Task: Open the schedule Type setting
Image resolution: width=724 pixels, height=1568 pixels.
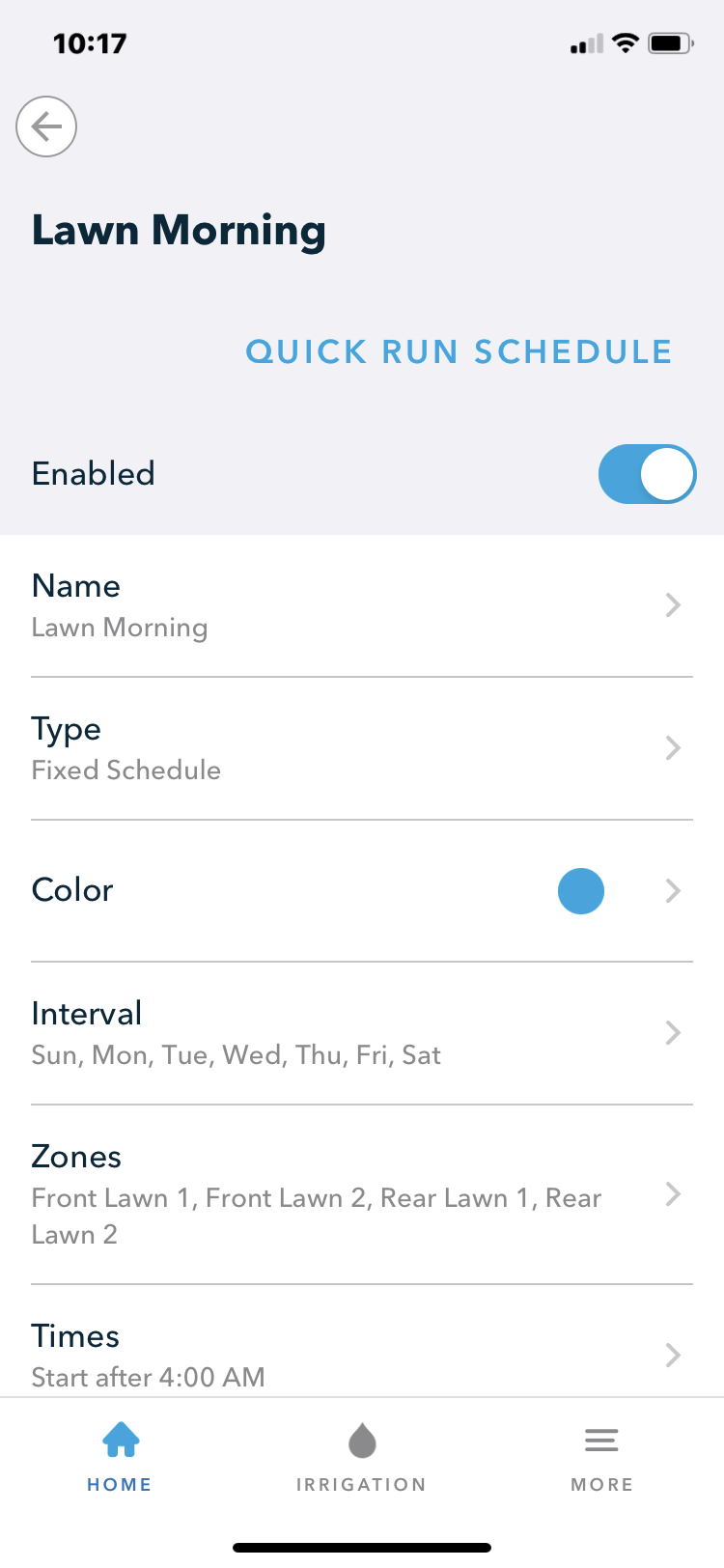Action: [x=362, y=748]
